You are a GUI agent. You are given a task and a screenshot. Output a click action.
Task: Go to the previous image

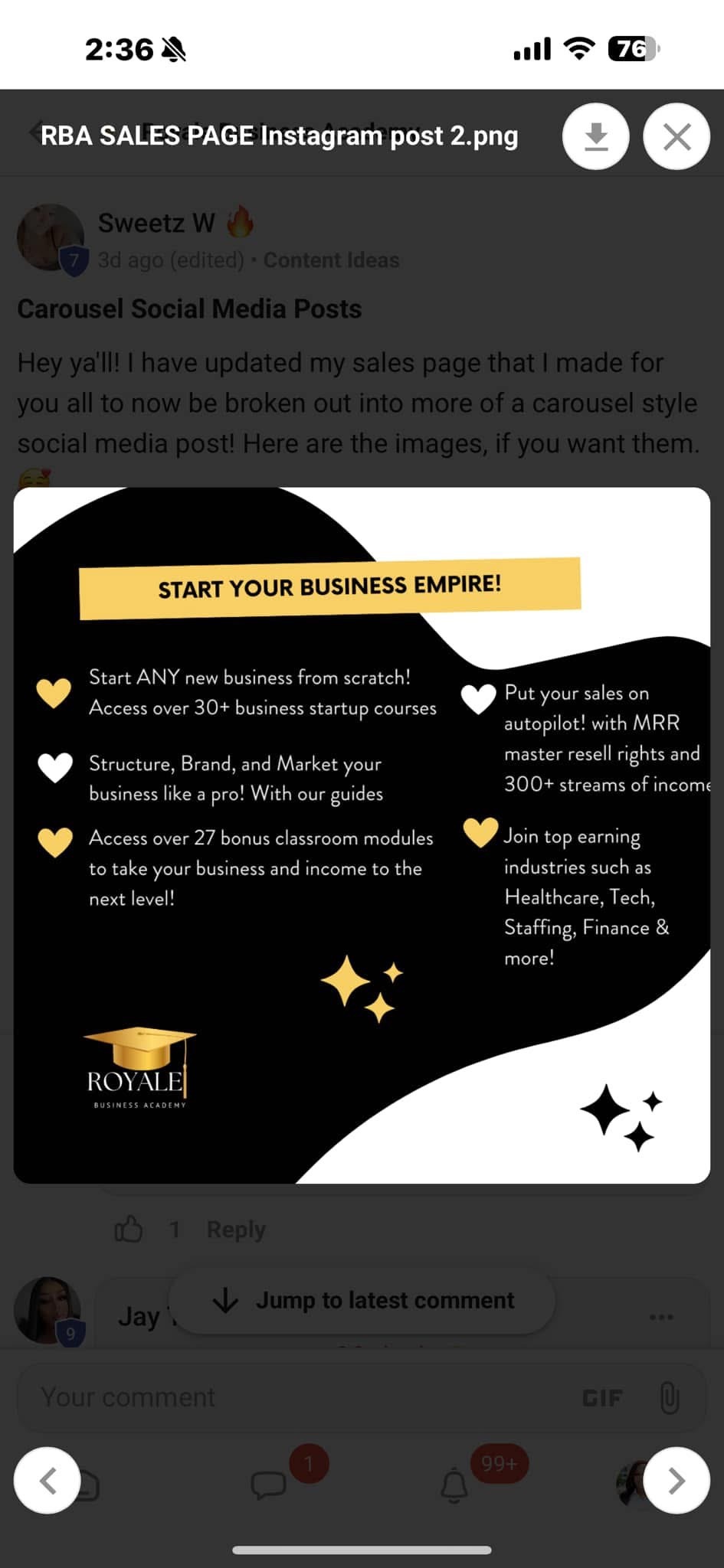click(x=48, y=1480)
